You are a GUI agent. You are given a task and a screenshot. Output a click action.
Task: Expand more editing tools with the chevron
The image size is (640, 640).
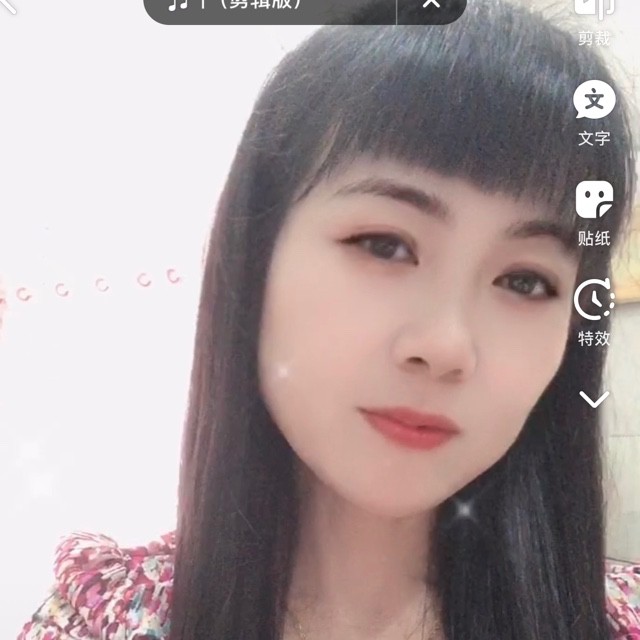click(x=594, y=399)
